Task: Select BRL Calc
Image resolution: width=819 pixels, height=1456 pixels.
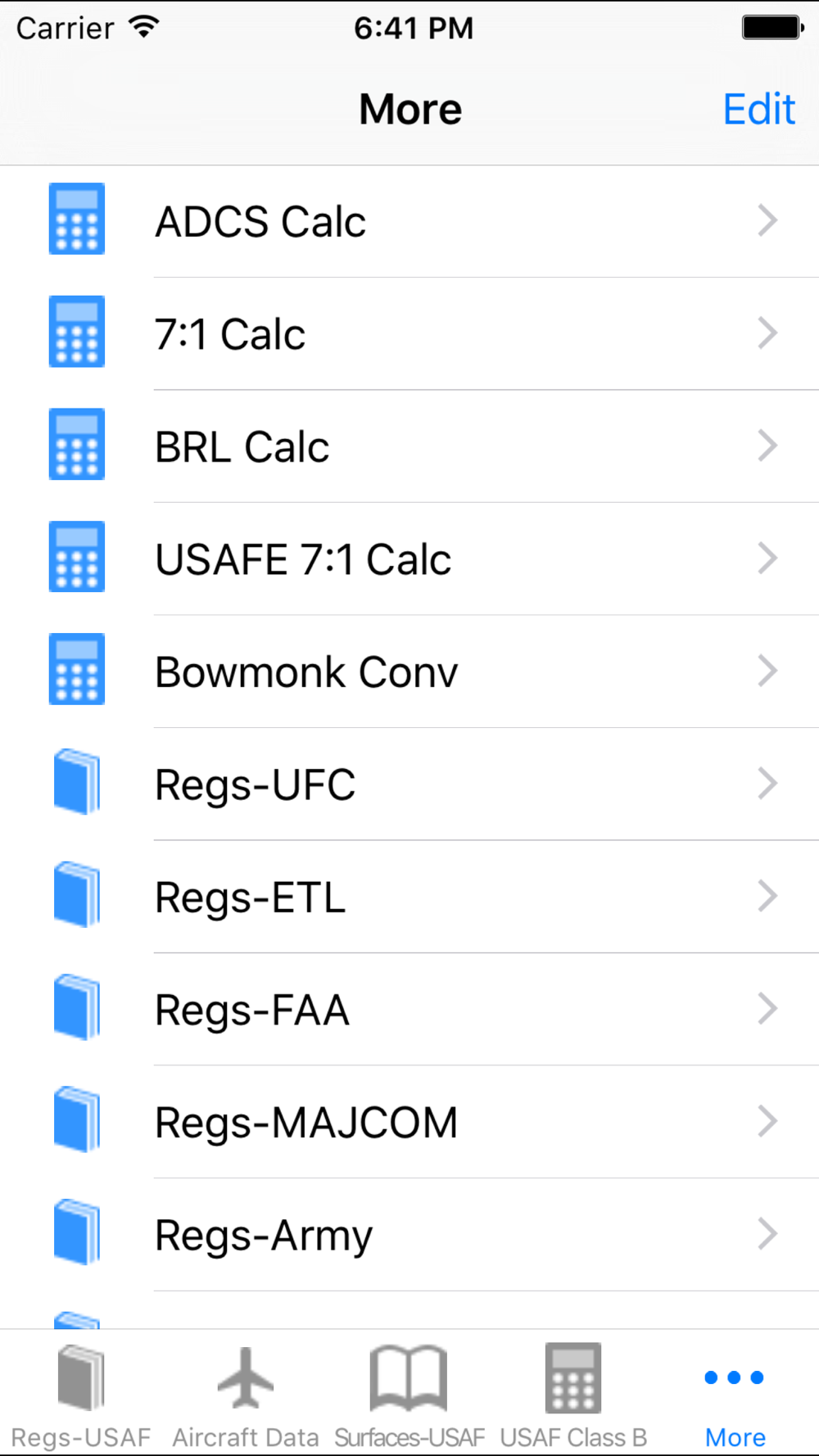Action: point(409,446)
